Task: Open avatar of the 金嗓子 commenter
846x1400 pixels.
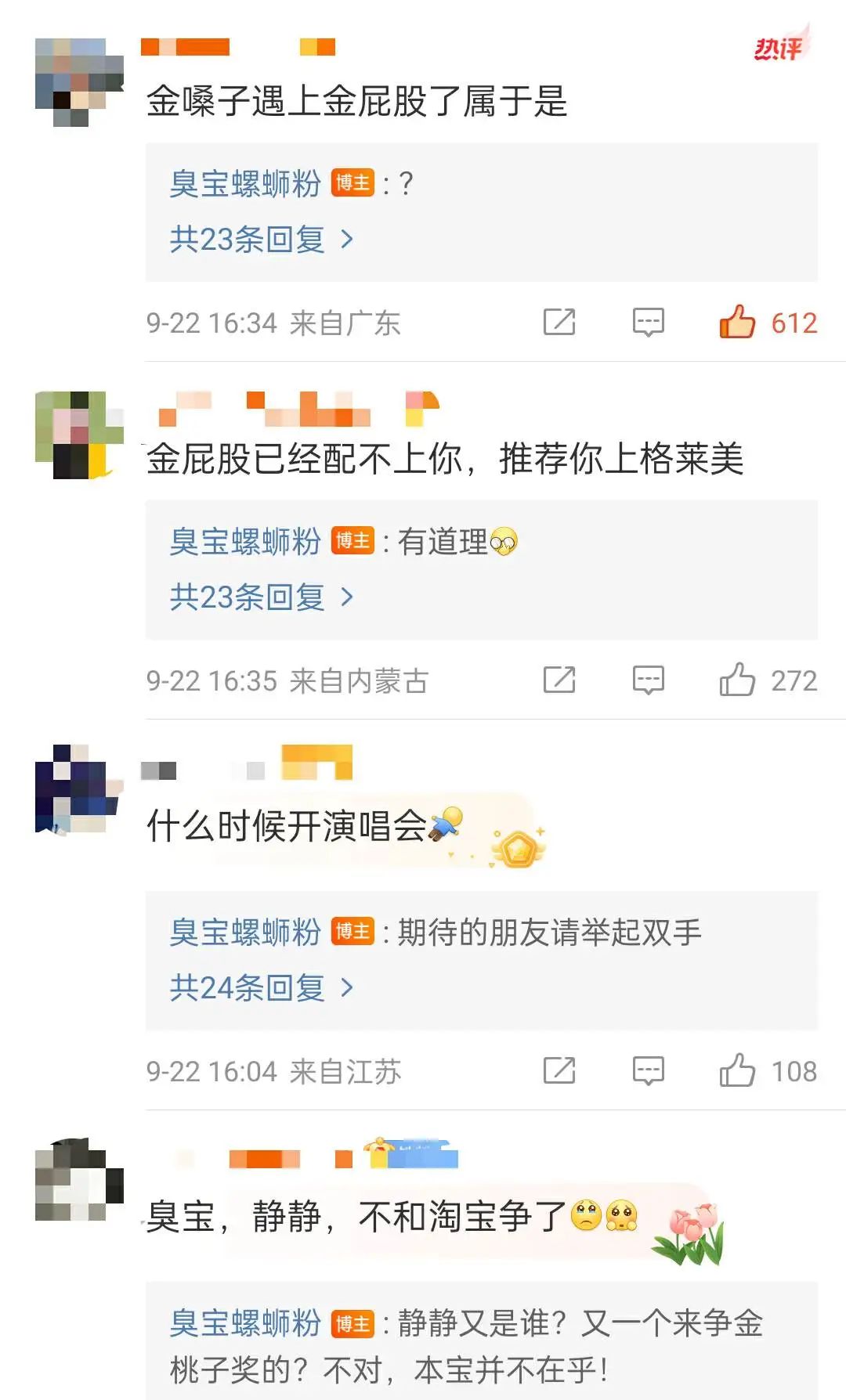Action: pyautogui.click(x=79, y=82)
